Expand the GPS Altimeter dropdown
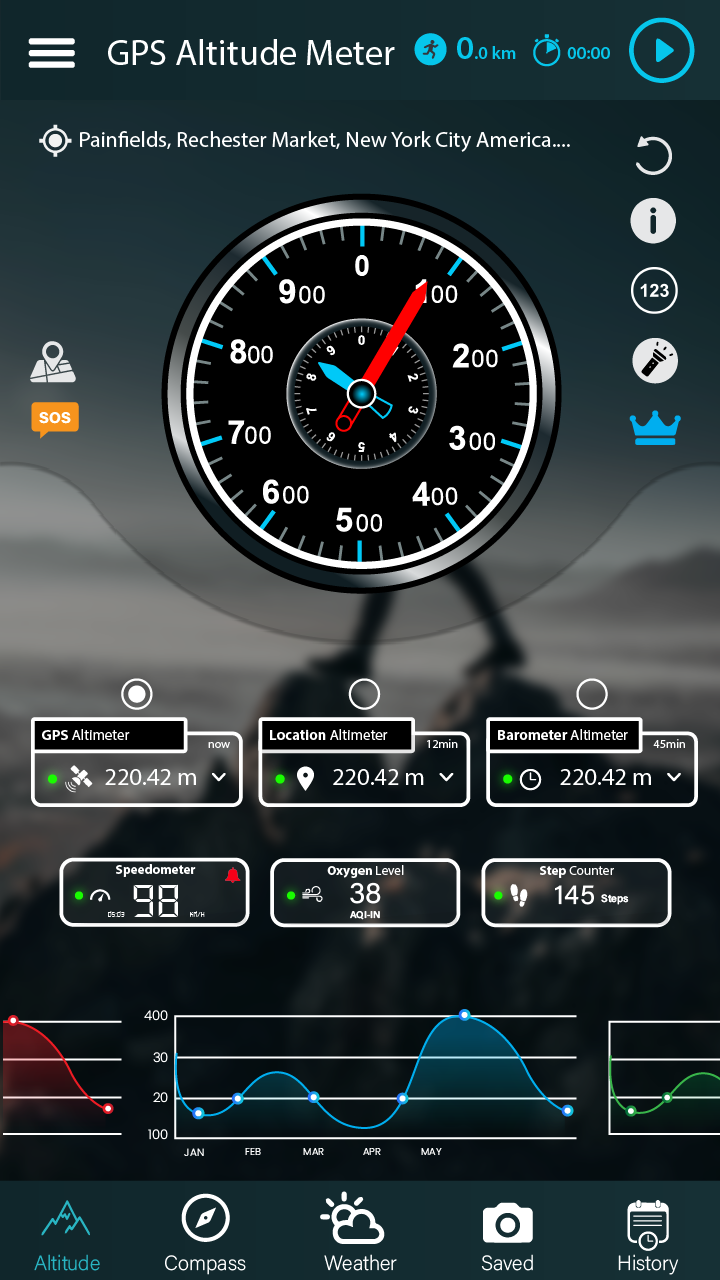The image size is (720, 1280). point(219,777)
